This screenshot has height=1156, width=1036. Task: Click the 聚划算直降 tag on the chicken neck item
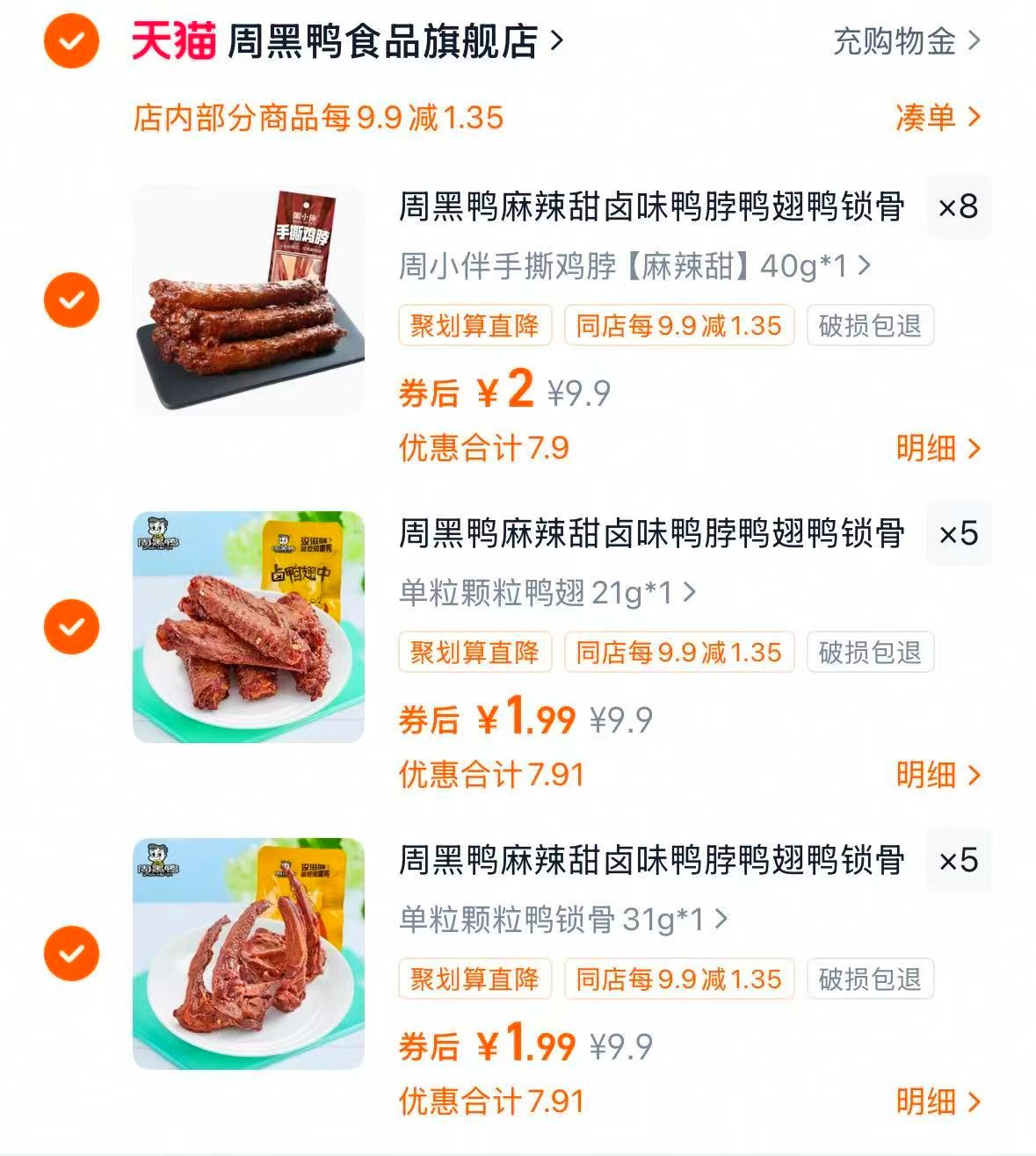point(475,326)
